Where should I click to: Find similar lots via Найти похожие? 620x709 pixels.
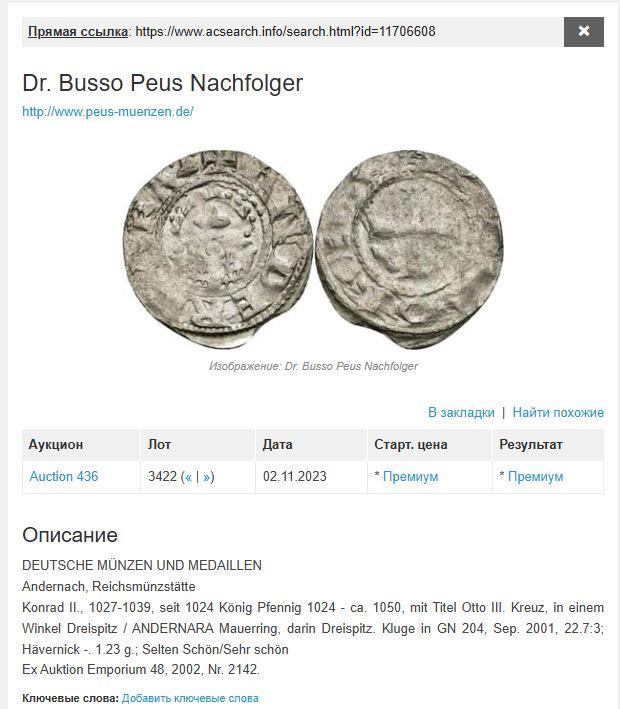click(x=558, y=412)
